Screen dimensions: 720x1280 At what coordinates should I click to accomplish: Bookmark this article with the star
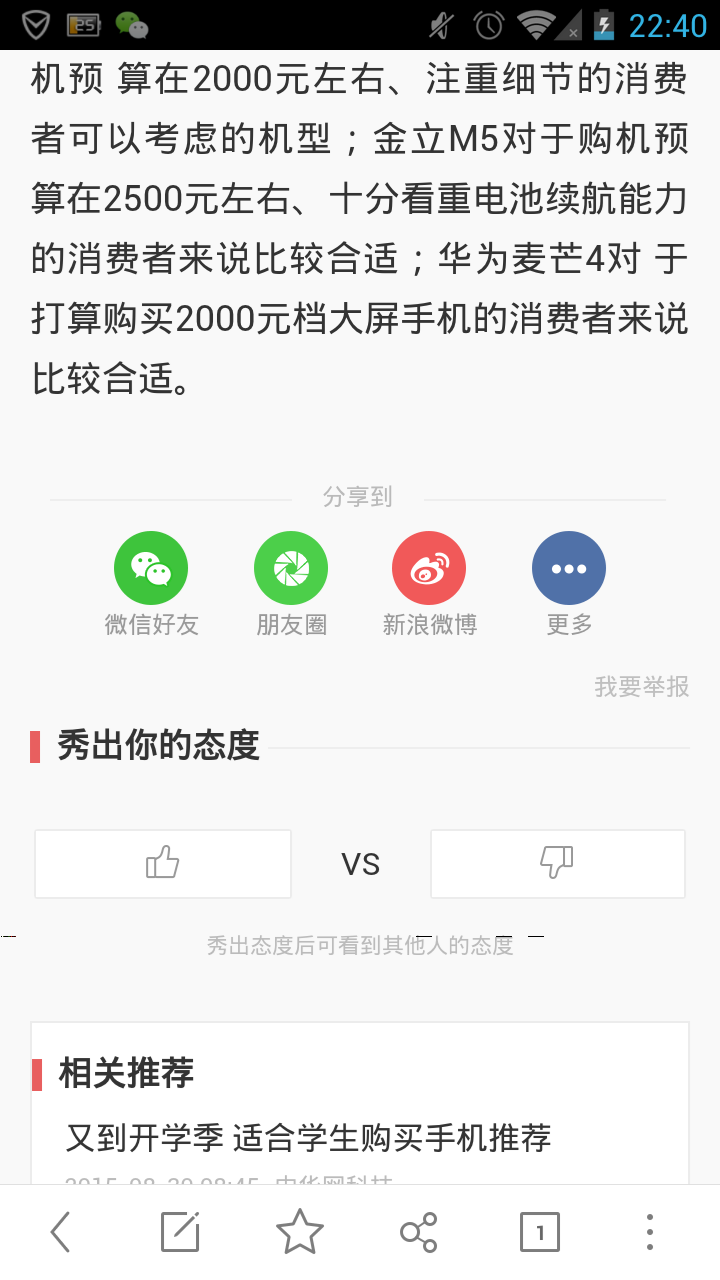[300, 1232]
